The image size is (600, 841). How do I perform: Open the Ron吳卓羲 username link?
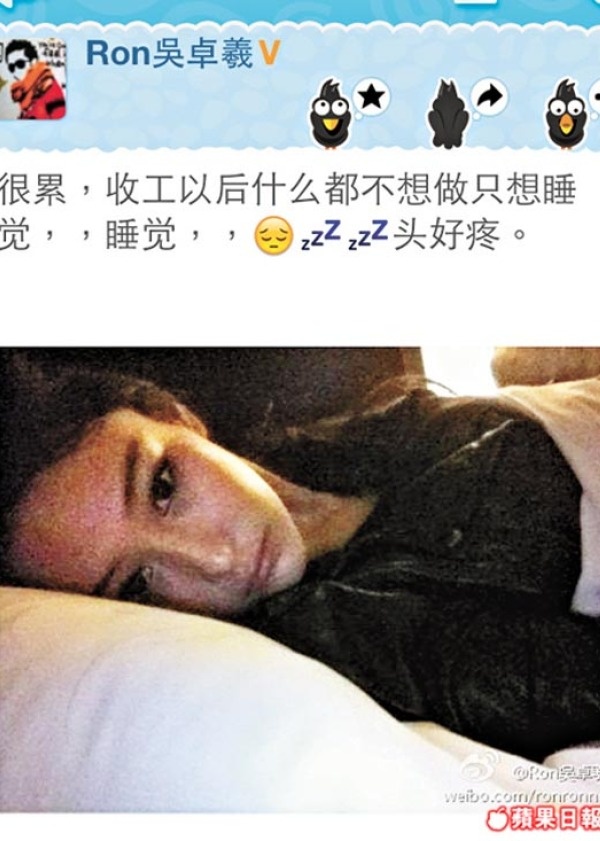click(170, 53)
